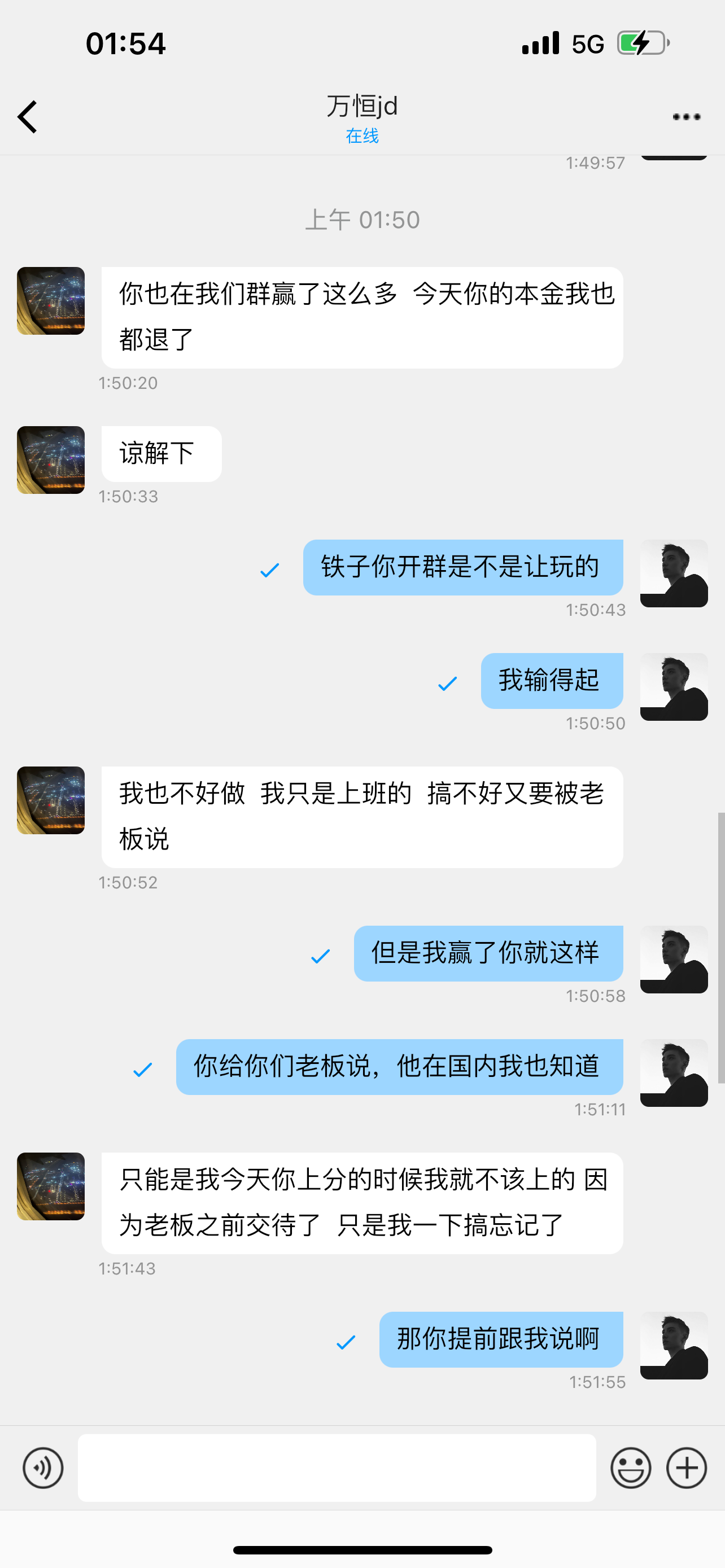The image size is (725, 1568).
Task: Tap the voice message icon
Action: point(42,1468)
